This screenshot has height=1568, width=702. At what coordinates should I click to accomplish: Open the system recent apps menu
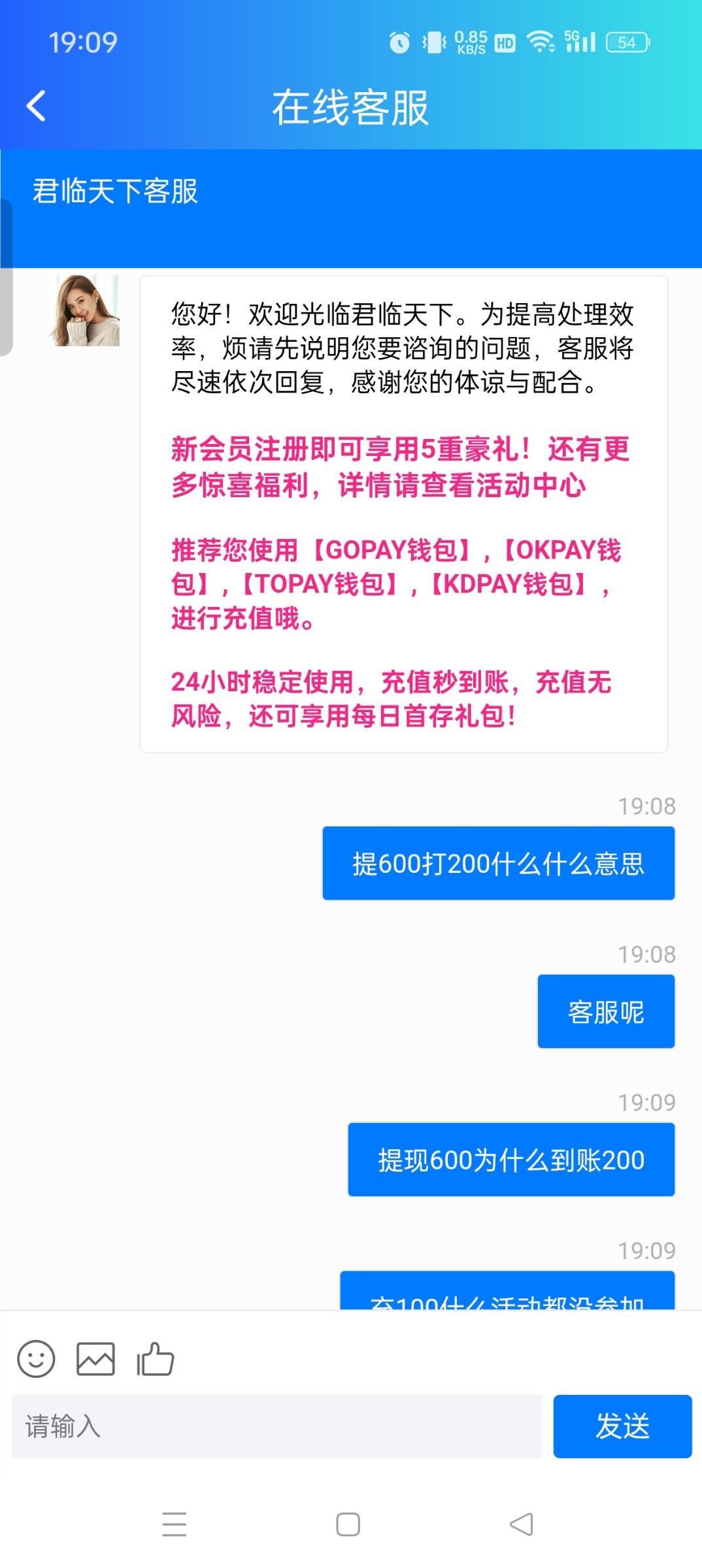point(175,1524)
